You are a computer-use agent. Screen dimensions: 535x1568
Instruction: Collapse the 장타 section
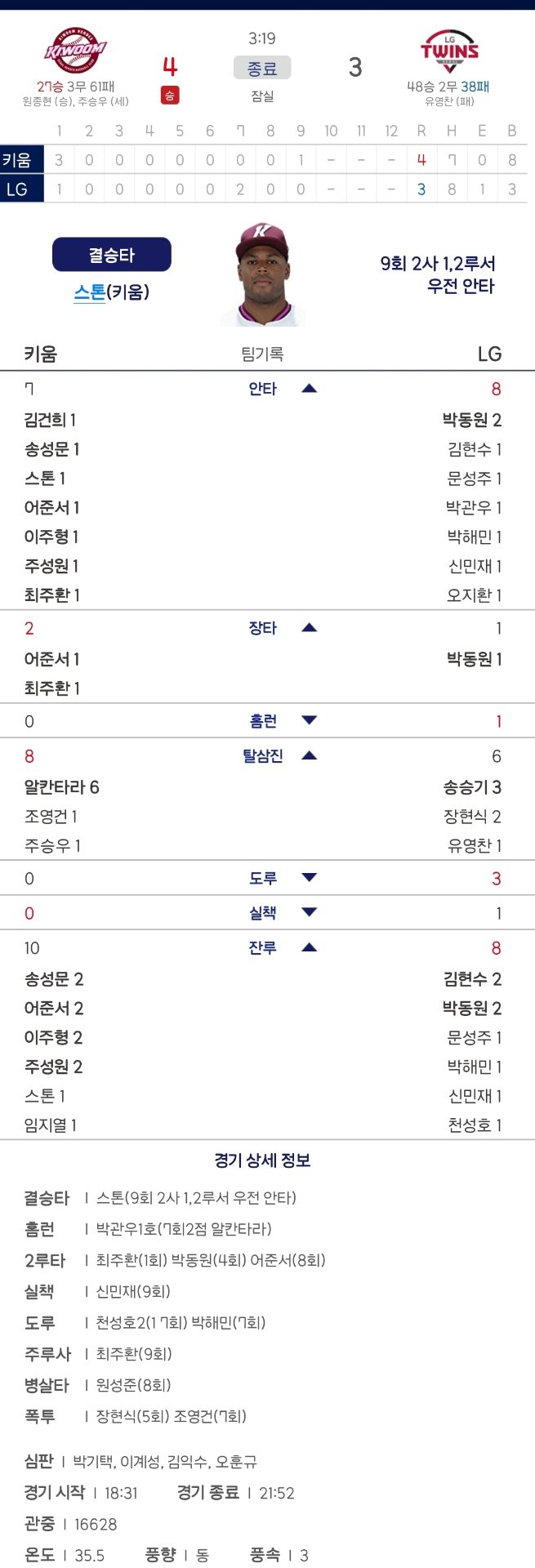309,628
